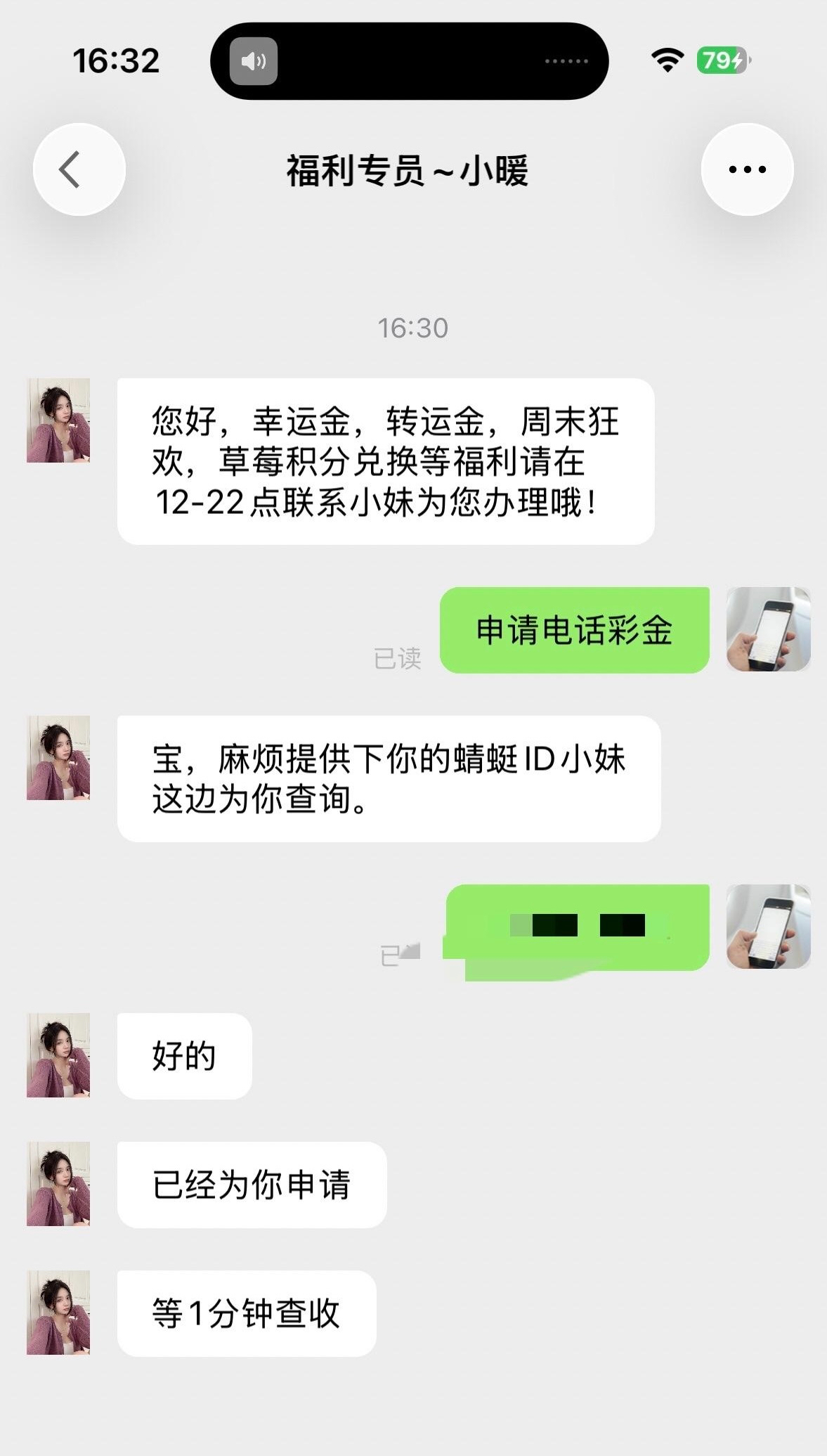Tap the speaker indicator in Dynamic Island

pyautogui.click(x=254, y=61)
